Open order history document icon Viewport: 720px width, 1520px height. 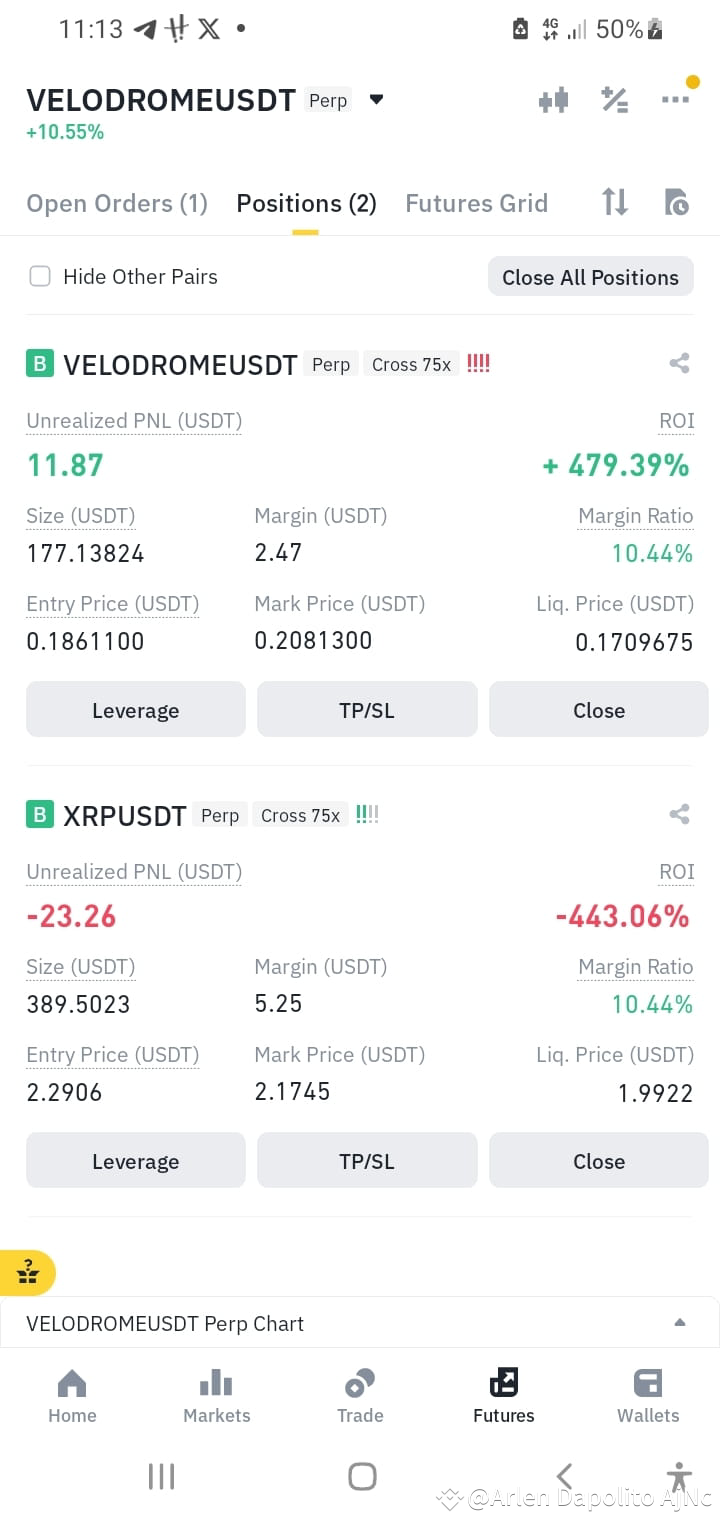point(676,202)
